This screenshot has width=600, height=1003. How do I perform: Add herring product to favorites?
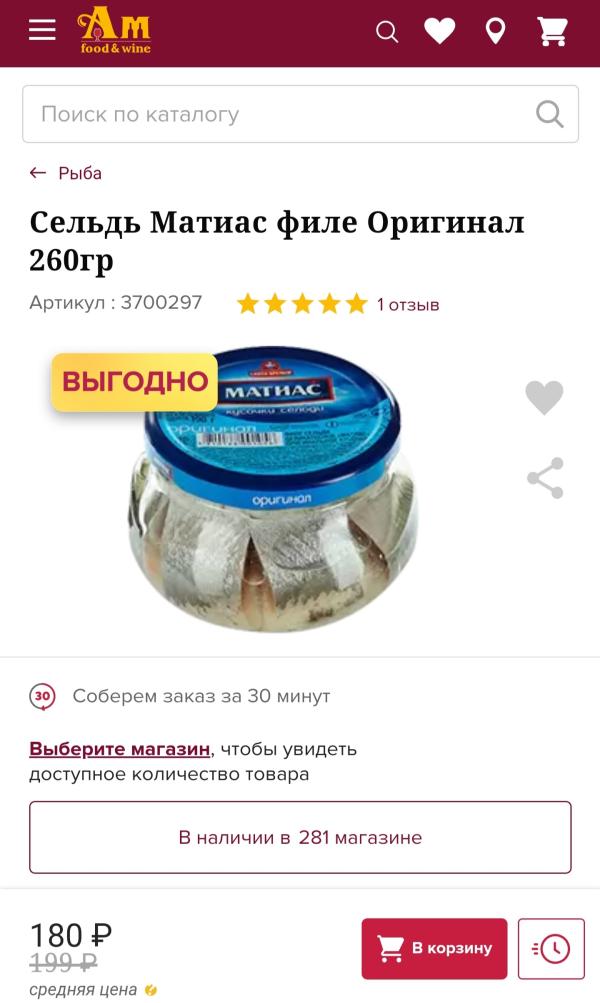[545, 398]
